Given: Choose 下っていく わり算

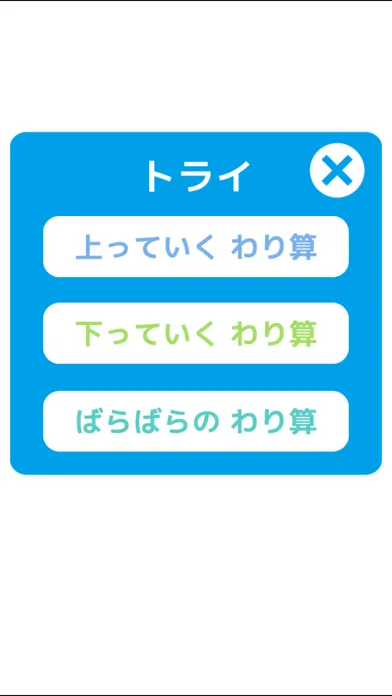Looking at the screenshot, I should (x=196, y=333).
